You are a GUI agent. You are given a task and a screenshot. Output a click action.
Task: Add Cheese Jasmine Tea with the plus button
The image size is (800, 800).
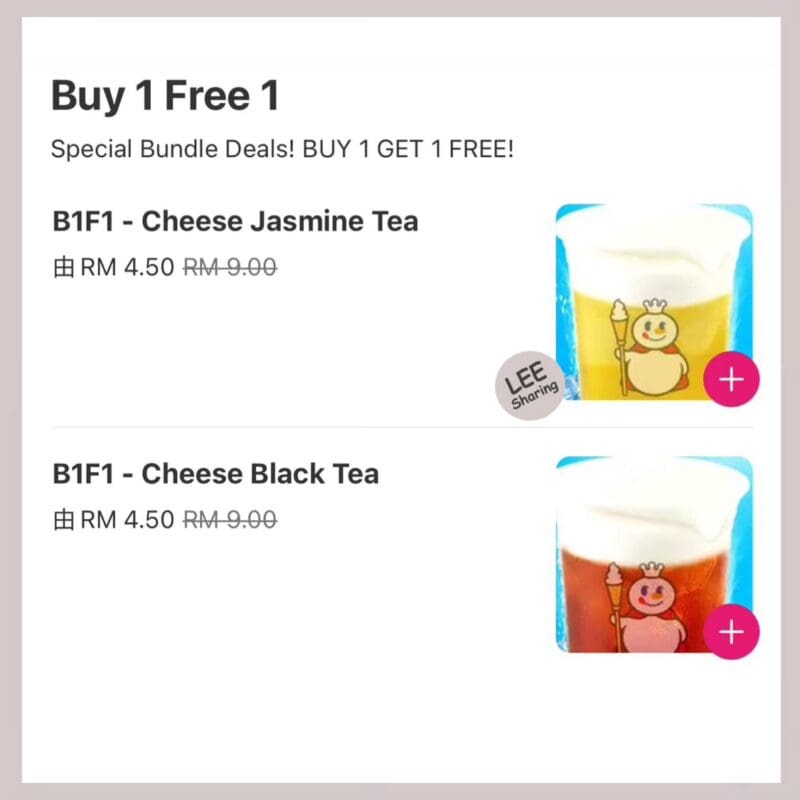[731, 380]
